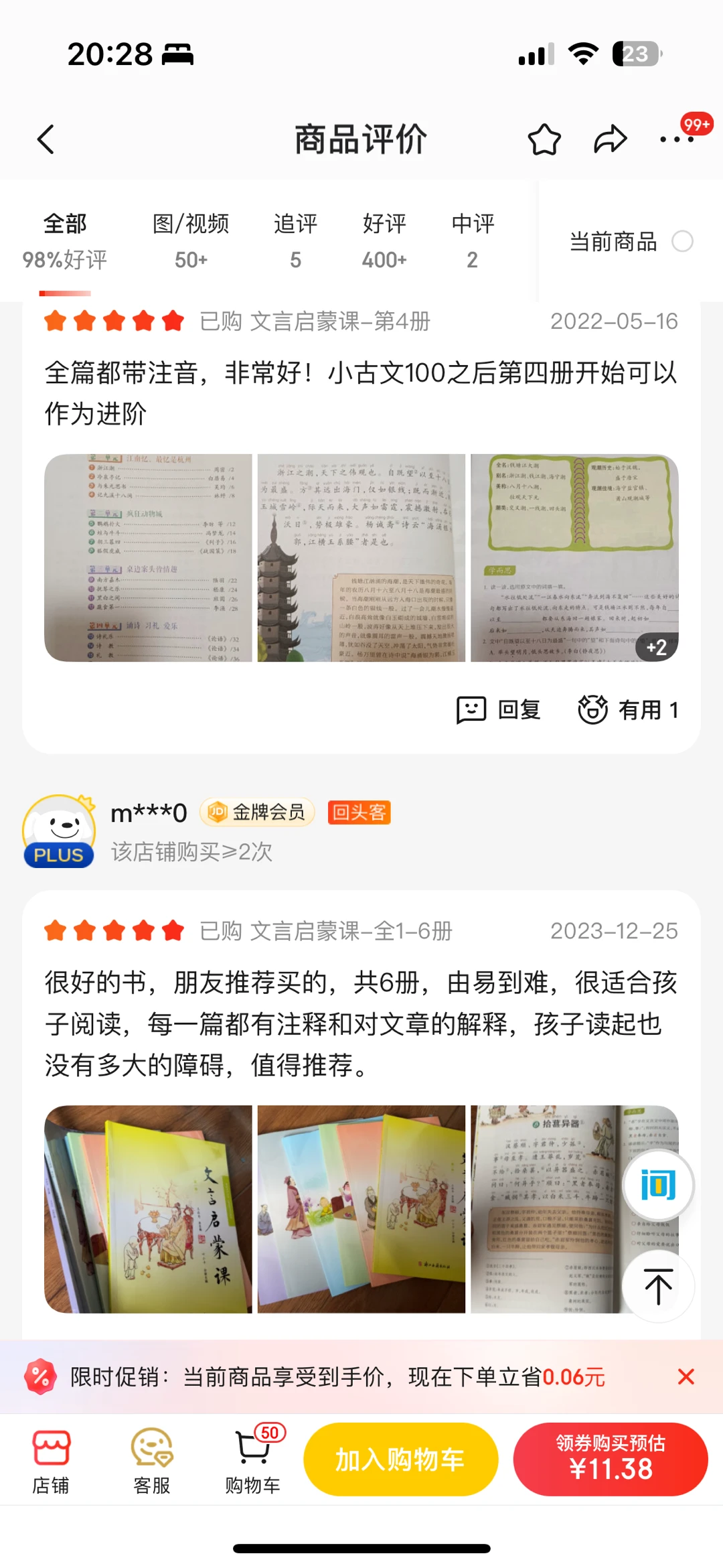Filter by 好评 reviews
The image size is (723, 1568).
(384, 241)
